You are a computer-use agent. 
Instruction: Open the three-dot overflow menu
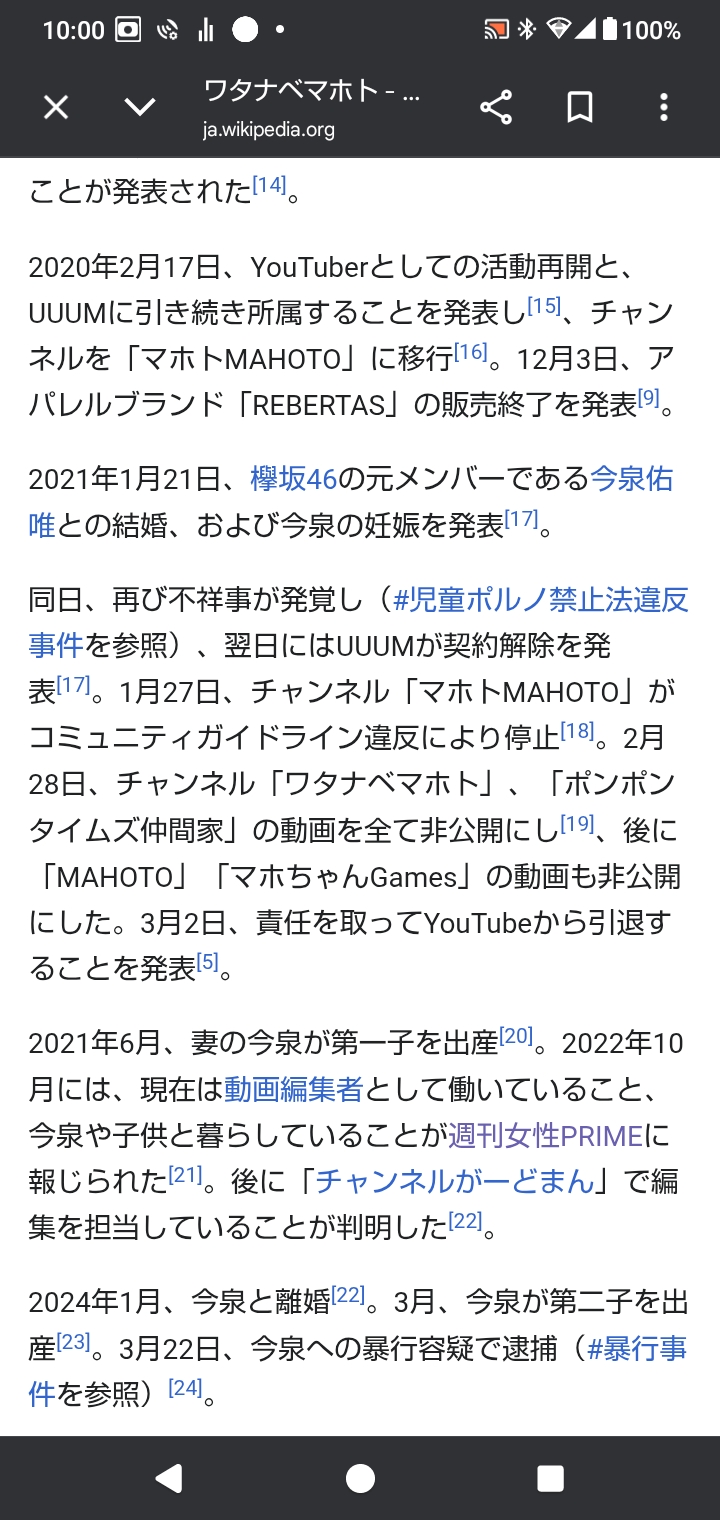pos(664,108)
